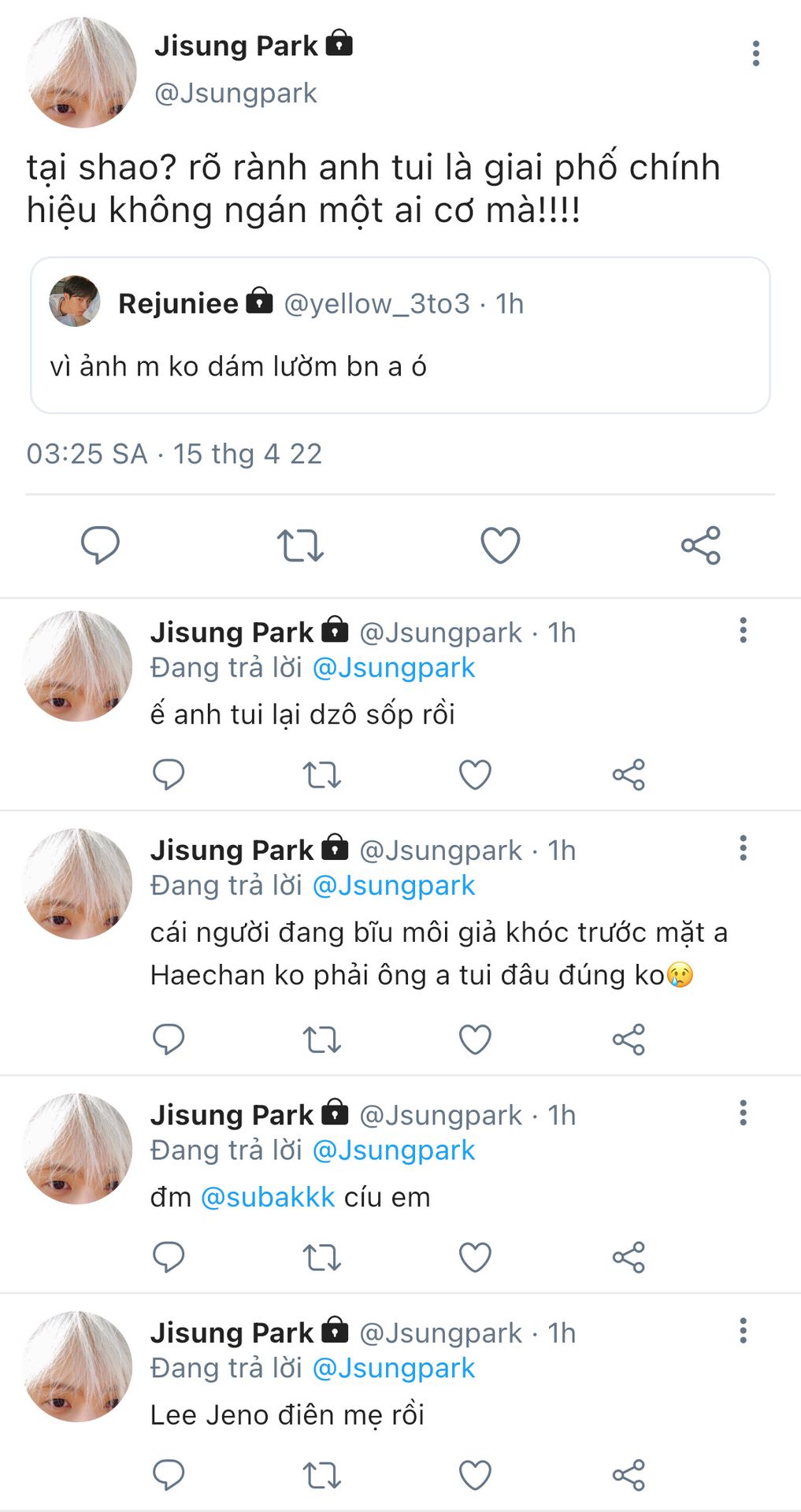
Task: Retweet the main tweet by Jisung Park
Action: click(x=300, y=545)
